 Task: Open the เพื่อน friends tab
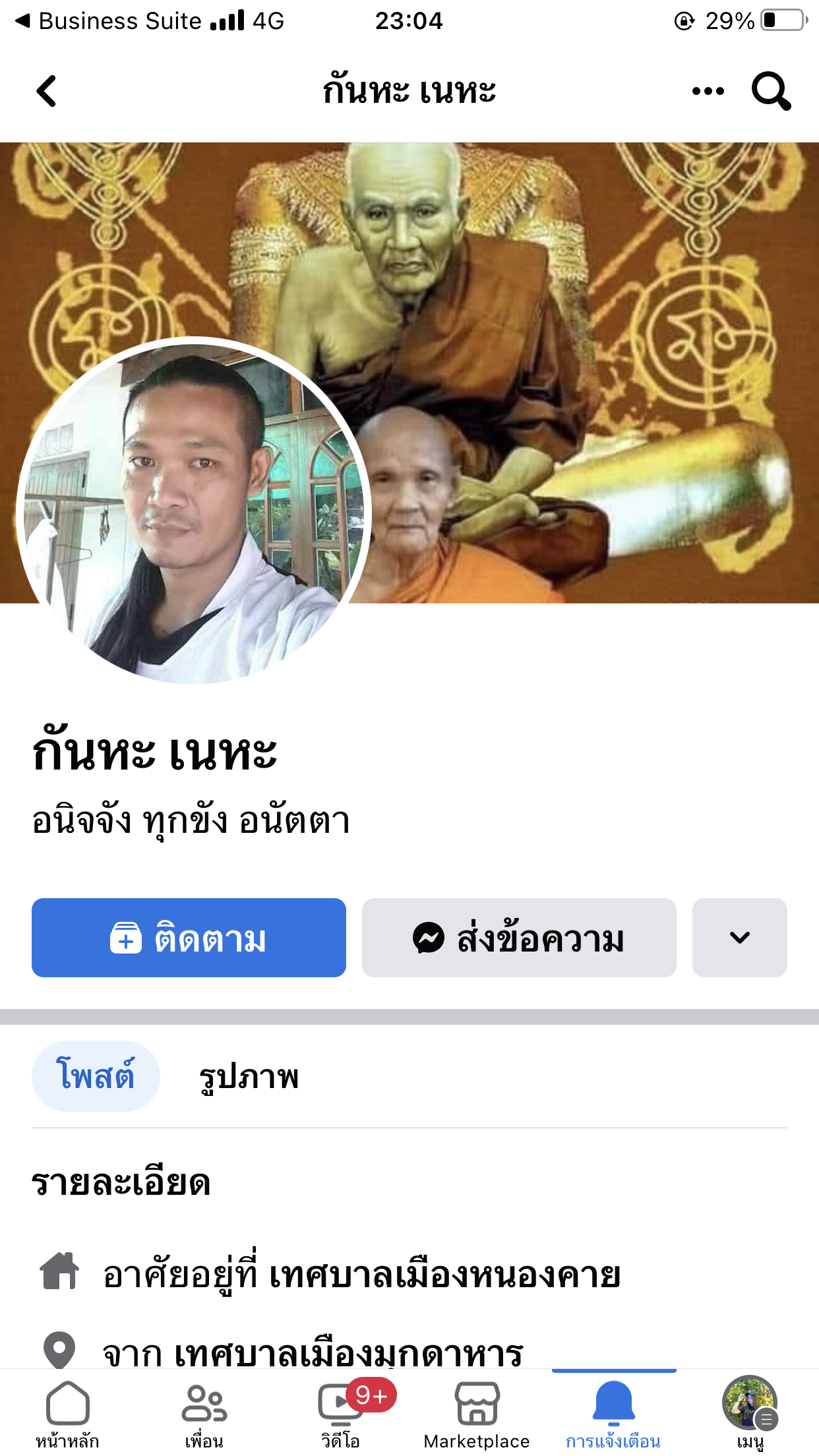[204, 1412]
